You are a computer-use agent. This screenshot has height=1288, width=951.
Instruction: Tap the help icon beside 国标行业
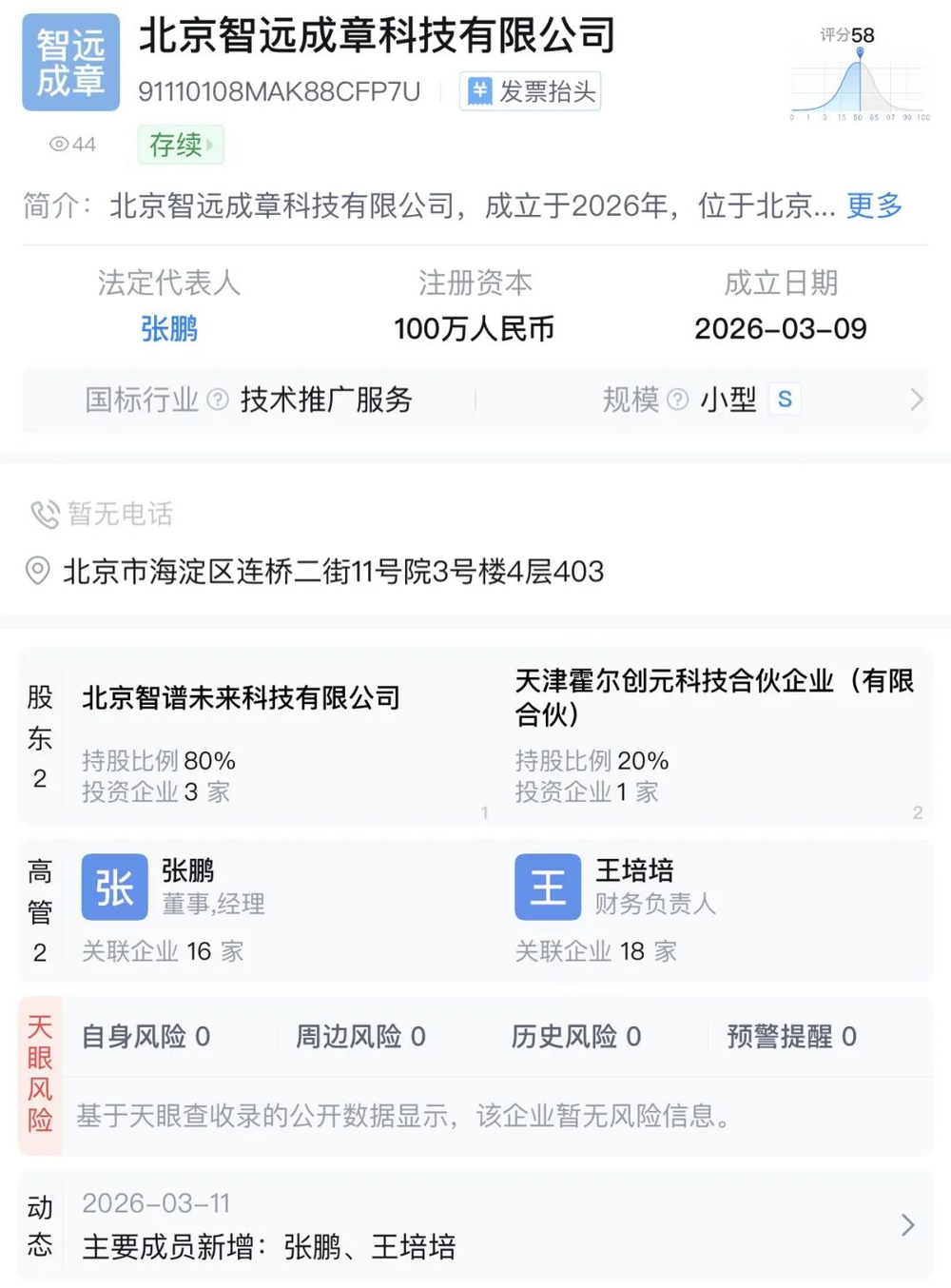point(218,400)
